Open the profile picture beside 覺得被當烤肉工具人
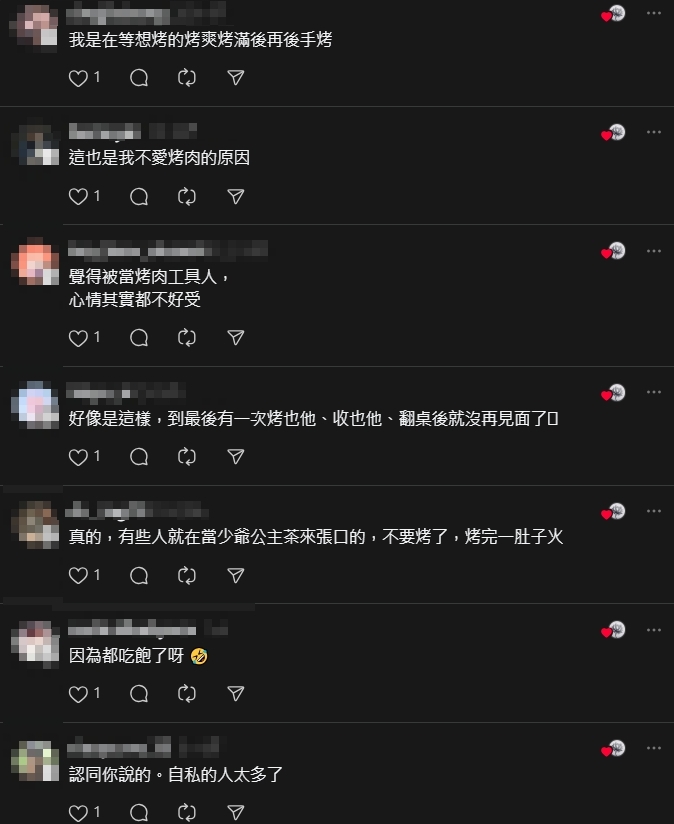 [35, 262]
